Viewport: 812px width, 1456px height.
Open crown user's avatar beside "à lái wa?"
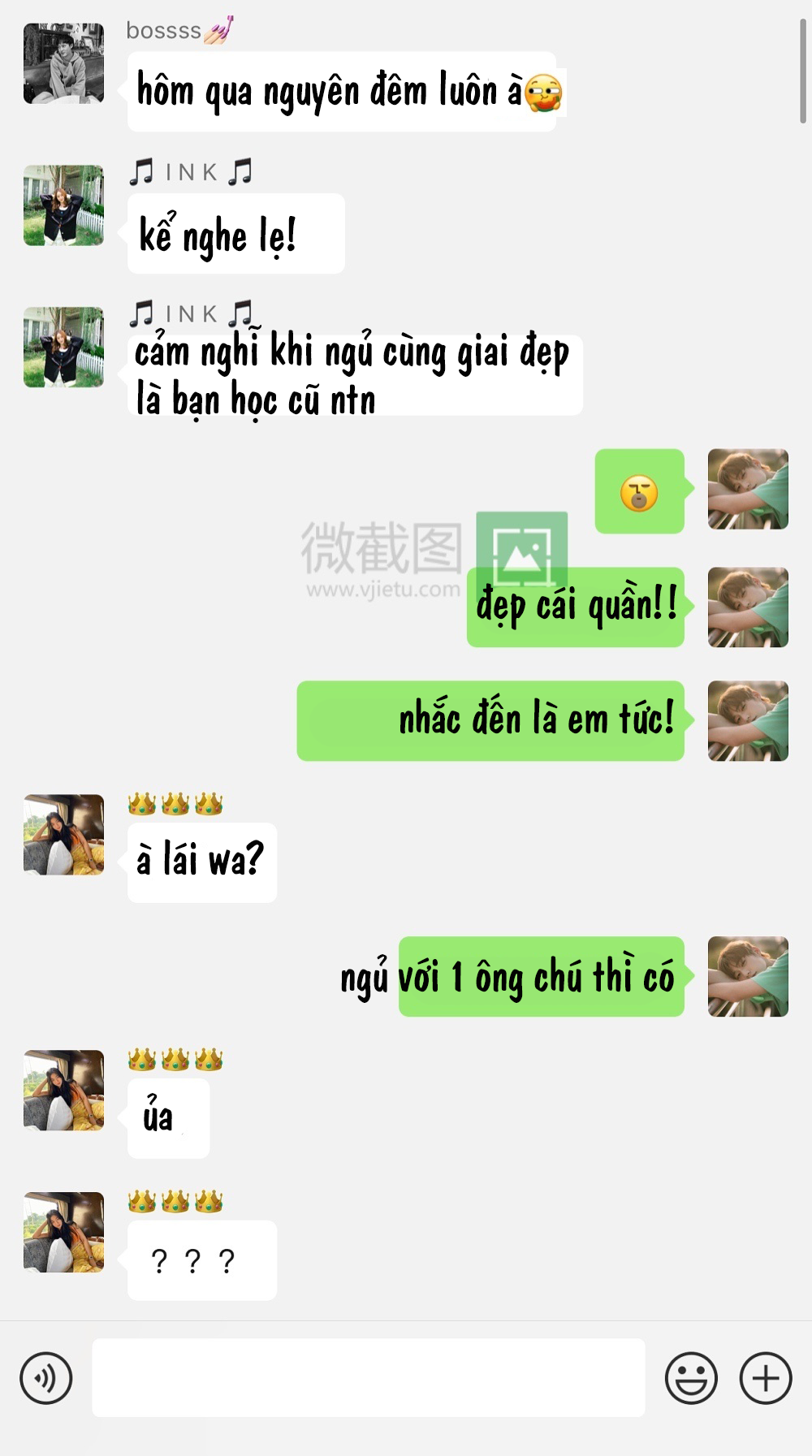tap(64, 835)
